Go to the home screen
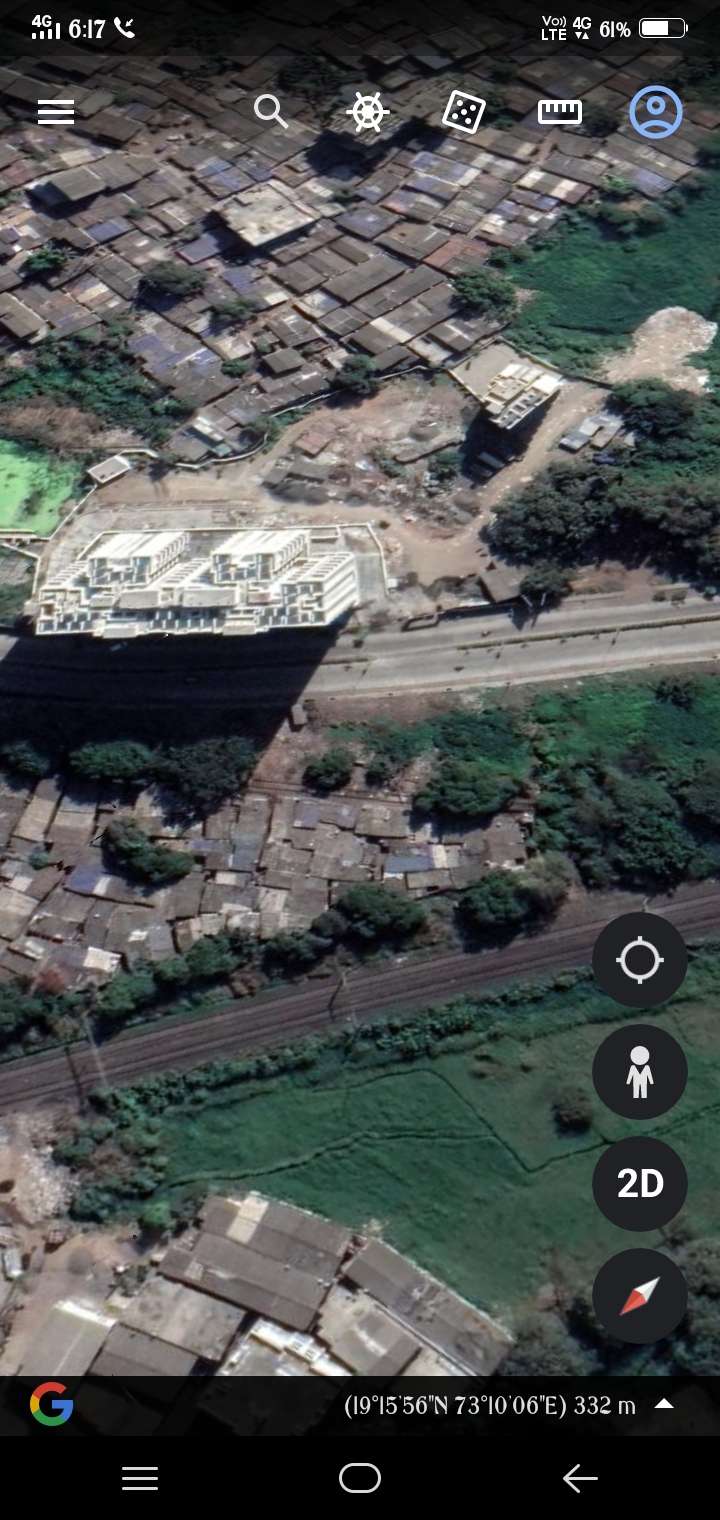Image resolution: width=720 pixels, height=1520 pixels. 360,1478
